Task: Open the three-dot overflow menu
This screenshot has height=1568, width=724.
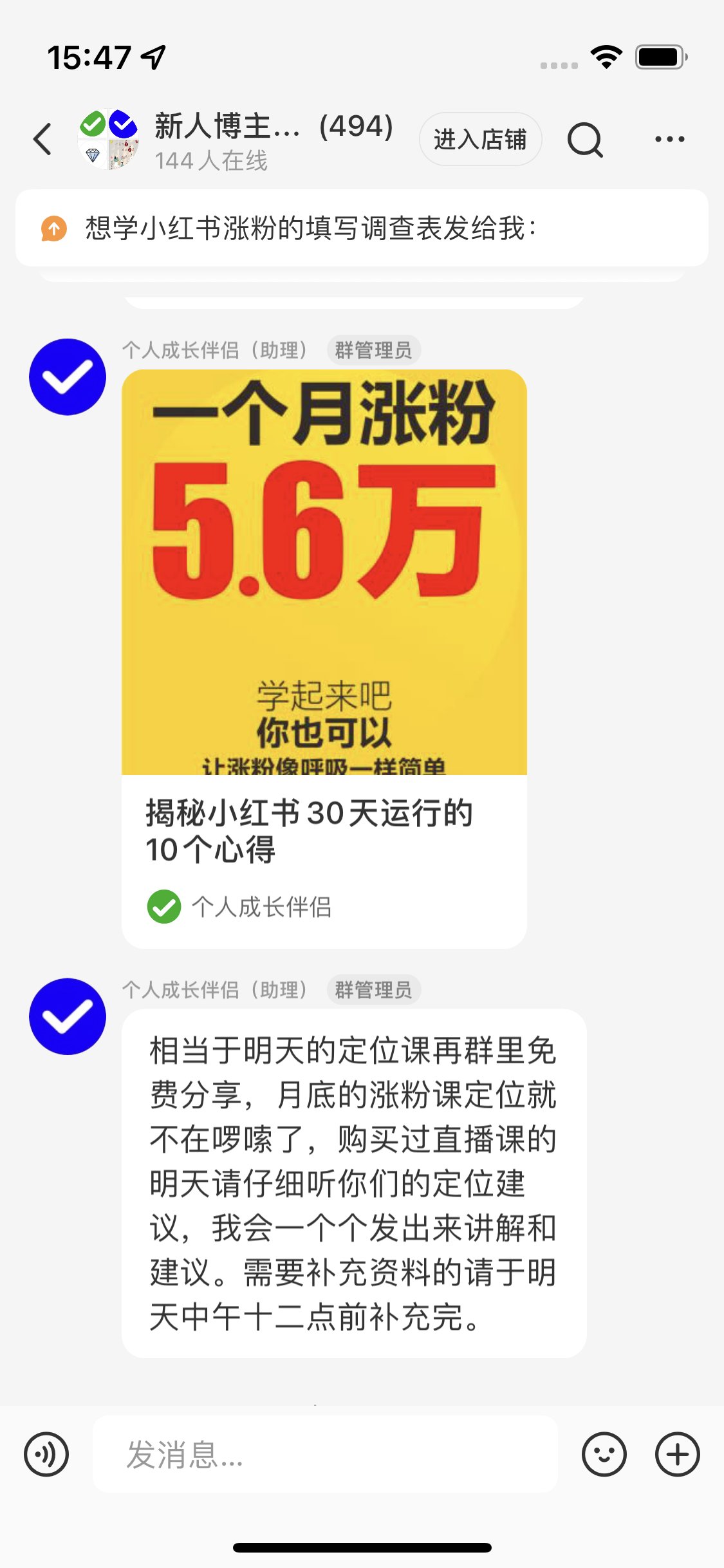Action: (x=669, y=139)
